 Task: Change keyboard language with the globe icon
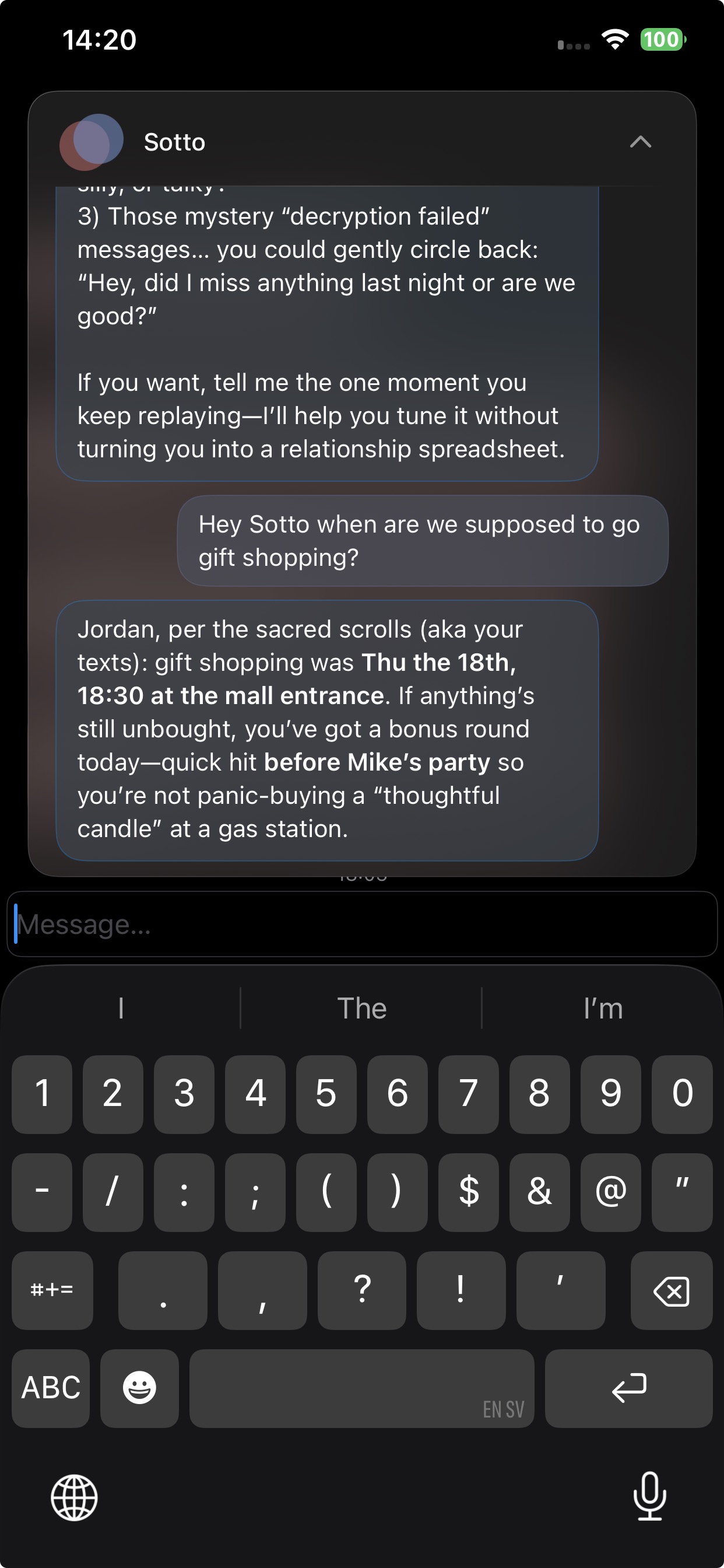click(74, 1497)
